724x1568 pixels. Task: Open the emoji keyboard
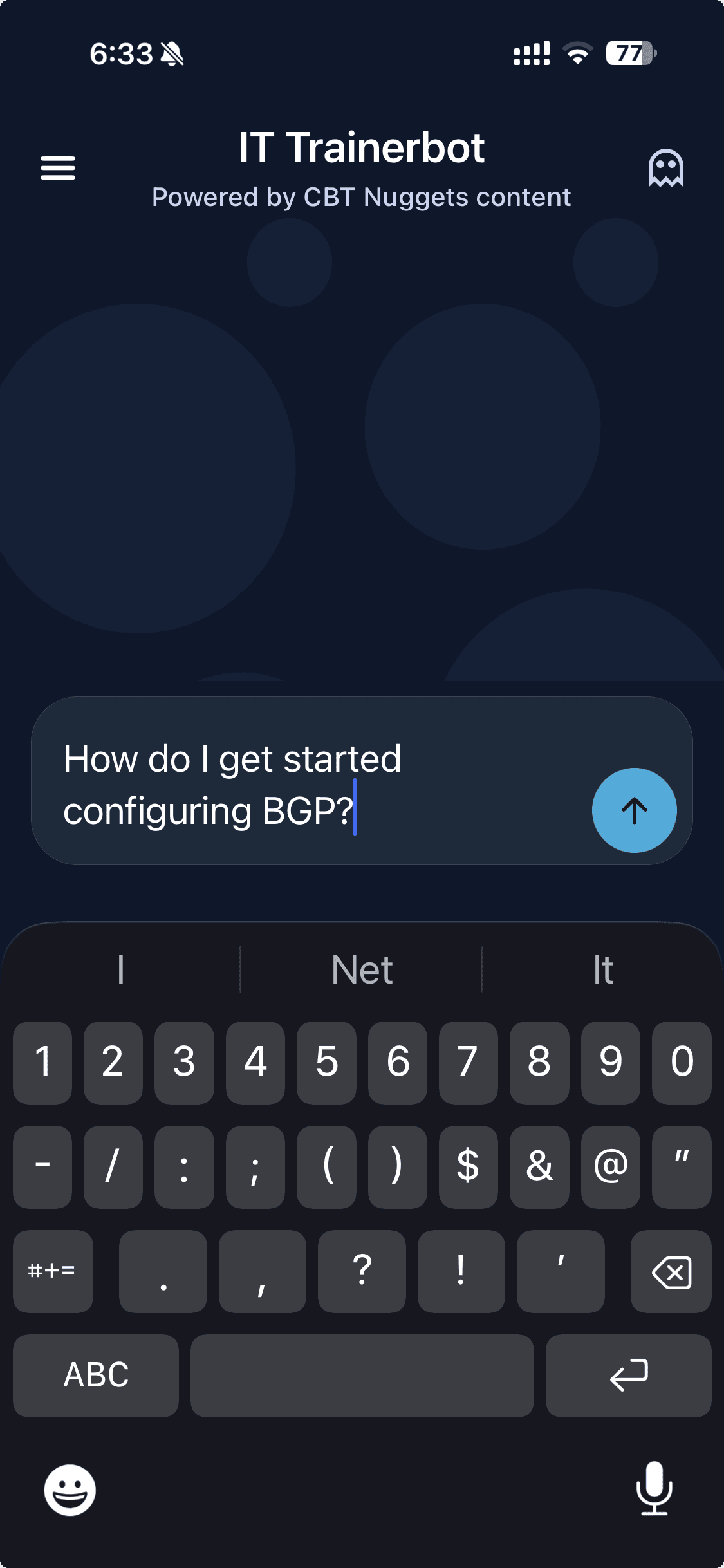point(70,1489)
